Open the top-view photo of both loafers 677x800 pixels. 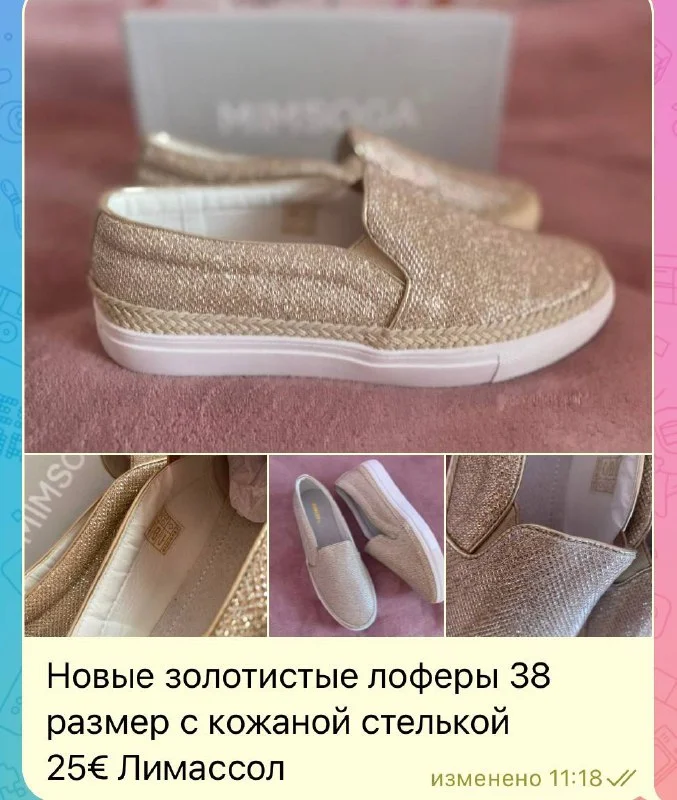pyautogui.click(x=356, y=546)
